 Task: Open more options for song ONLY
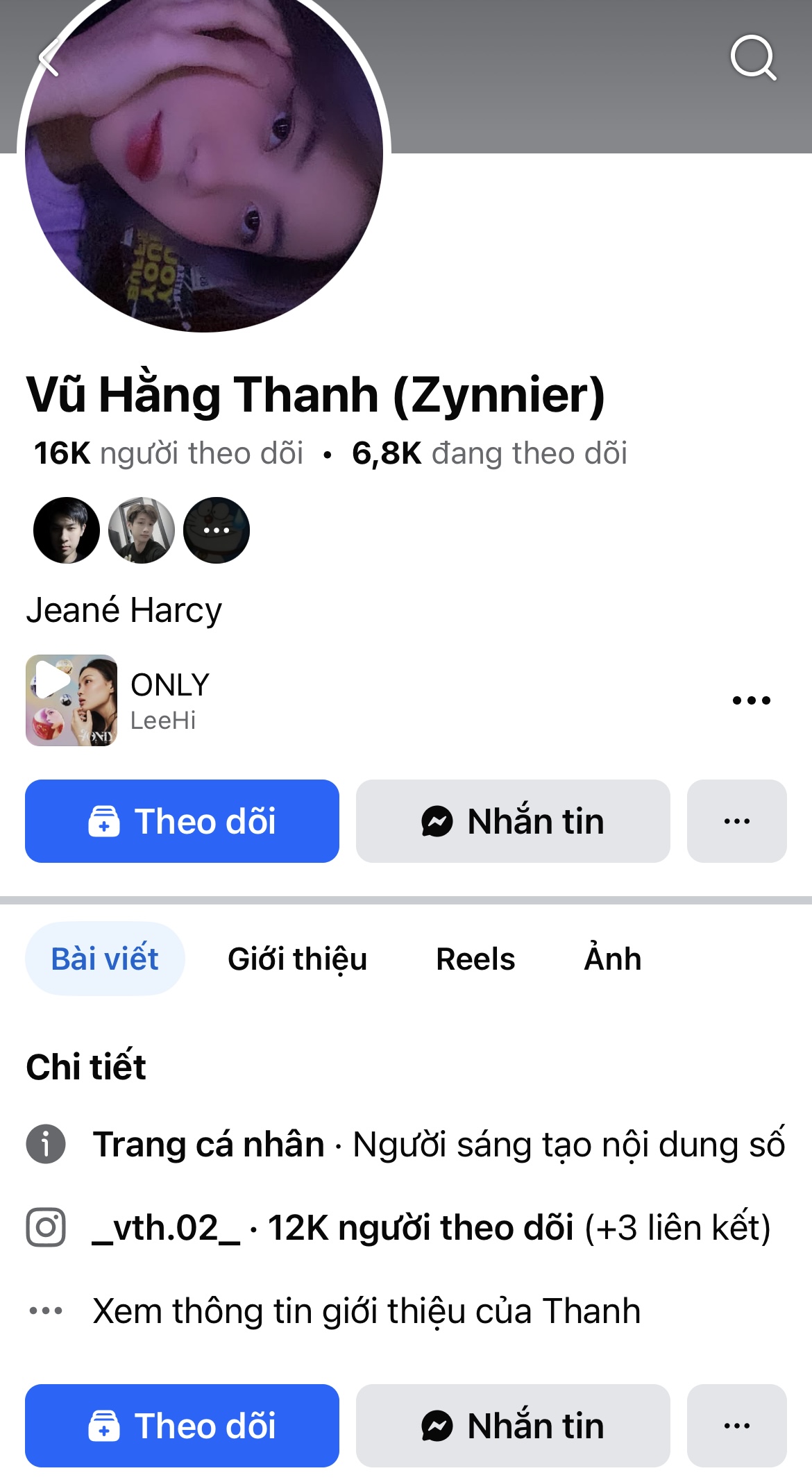(x=751, y=700)
